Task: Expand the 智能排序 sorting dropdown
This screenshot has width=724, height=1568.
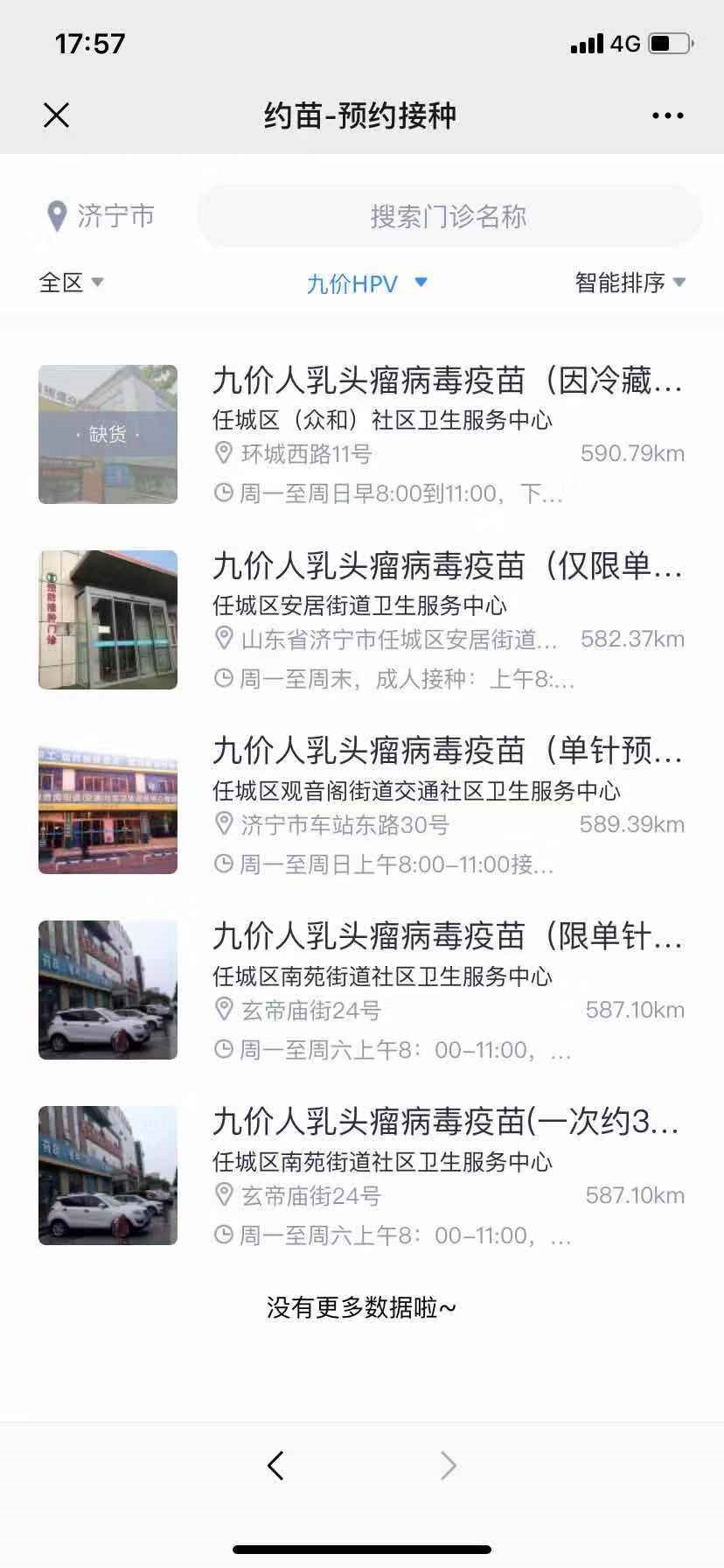Action: tap(630, 283)
